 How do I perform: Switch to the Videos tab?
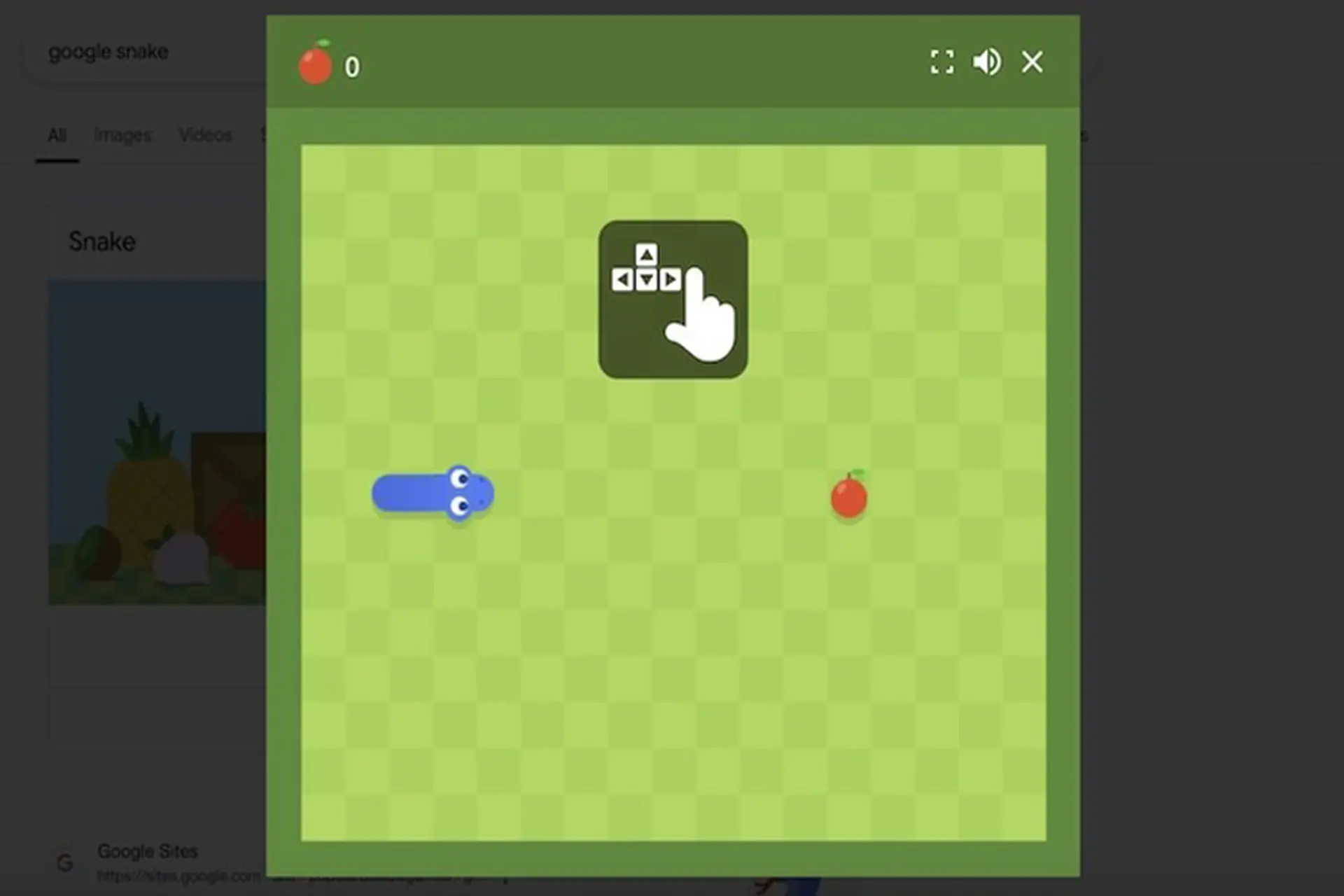[205, 134]
